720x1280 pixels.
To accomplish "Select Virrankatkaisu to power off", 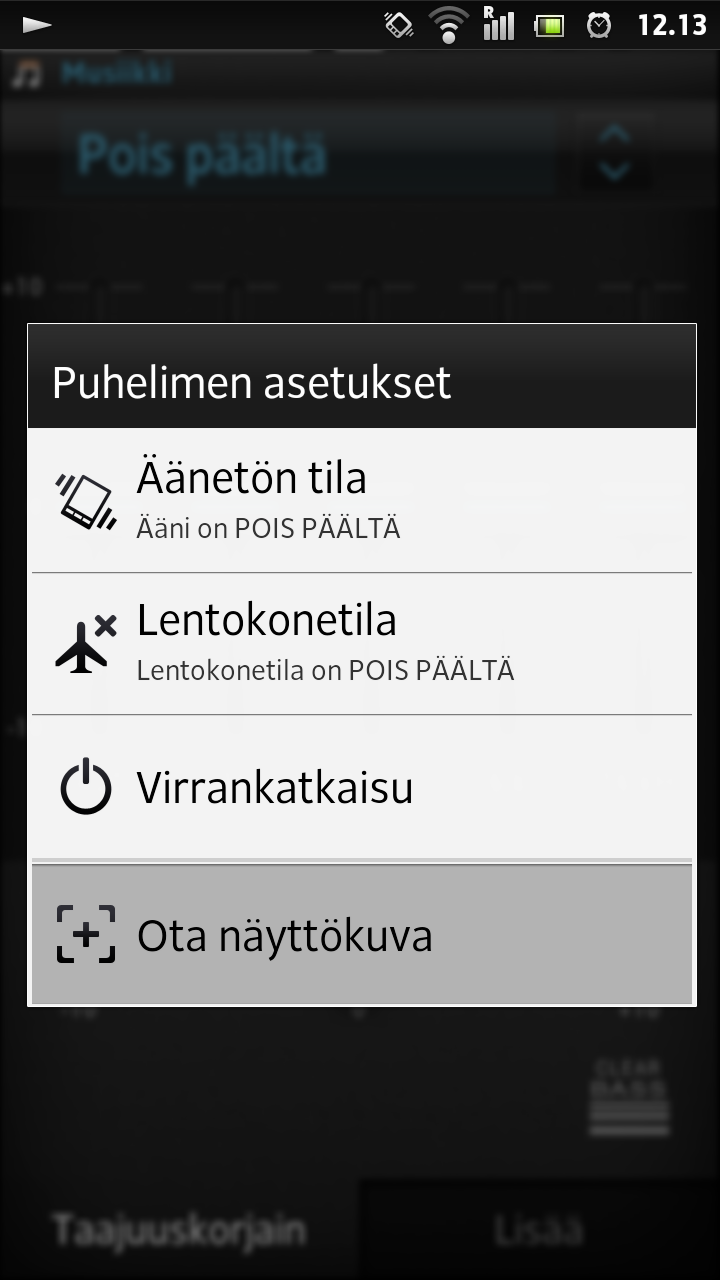I will tap(361, 788).
